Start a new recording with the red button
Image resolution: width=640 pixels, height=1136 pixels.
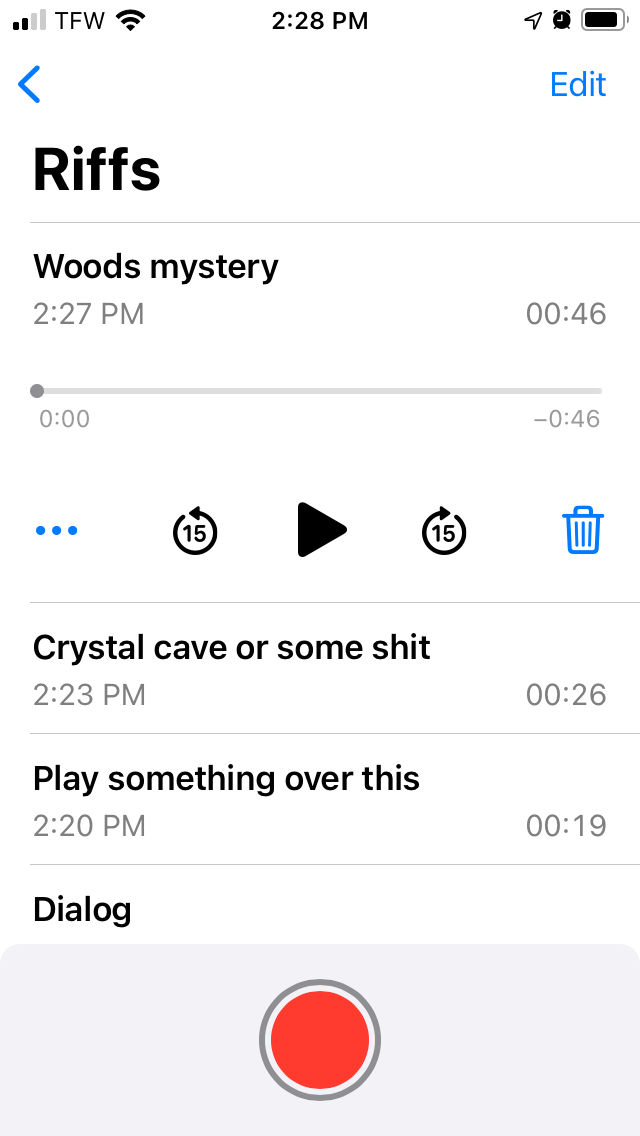pos(320,1040)
